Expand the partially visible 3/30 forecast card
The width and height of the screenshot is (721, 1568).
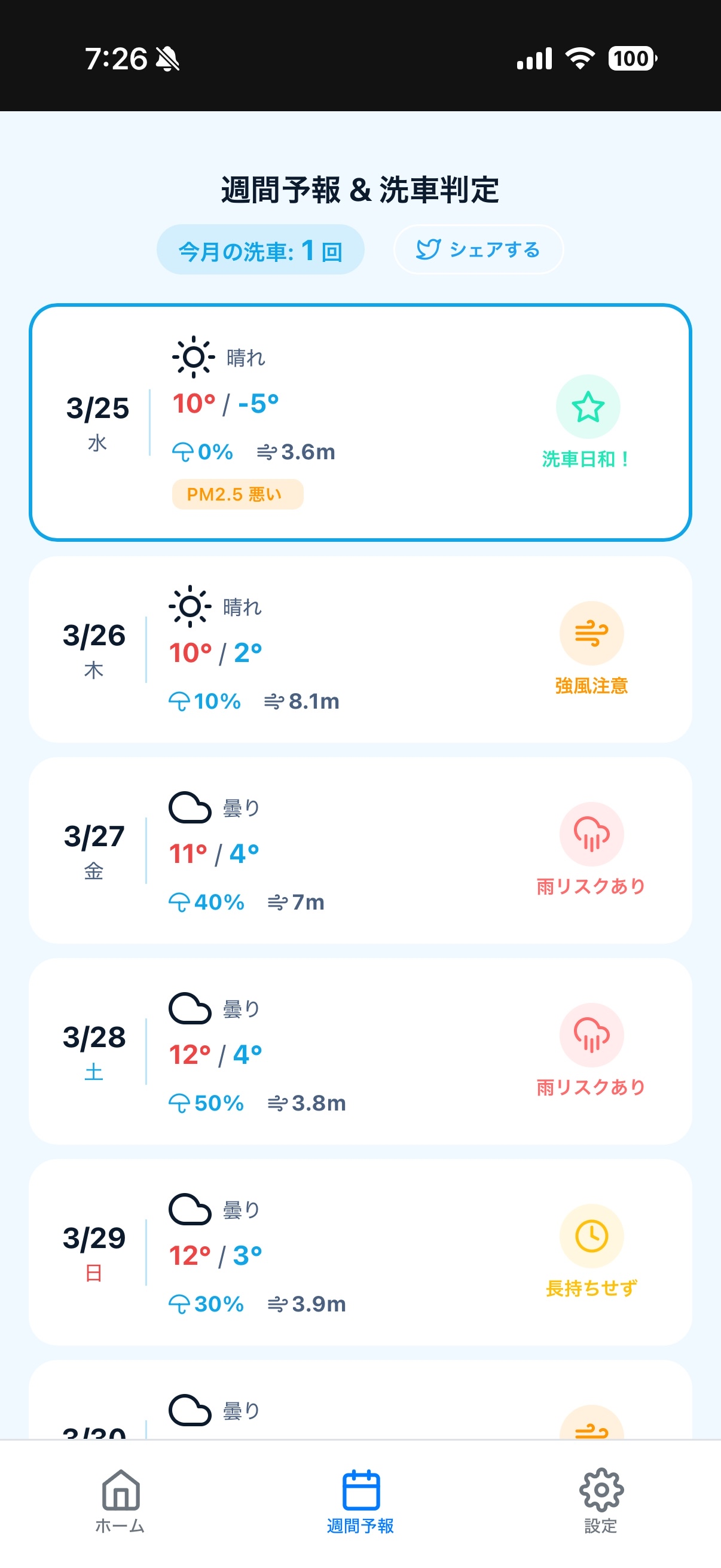[x=360, y=1412]
